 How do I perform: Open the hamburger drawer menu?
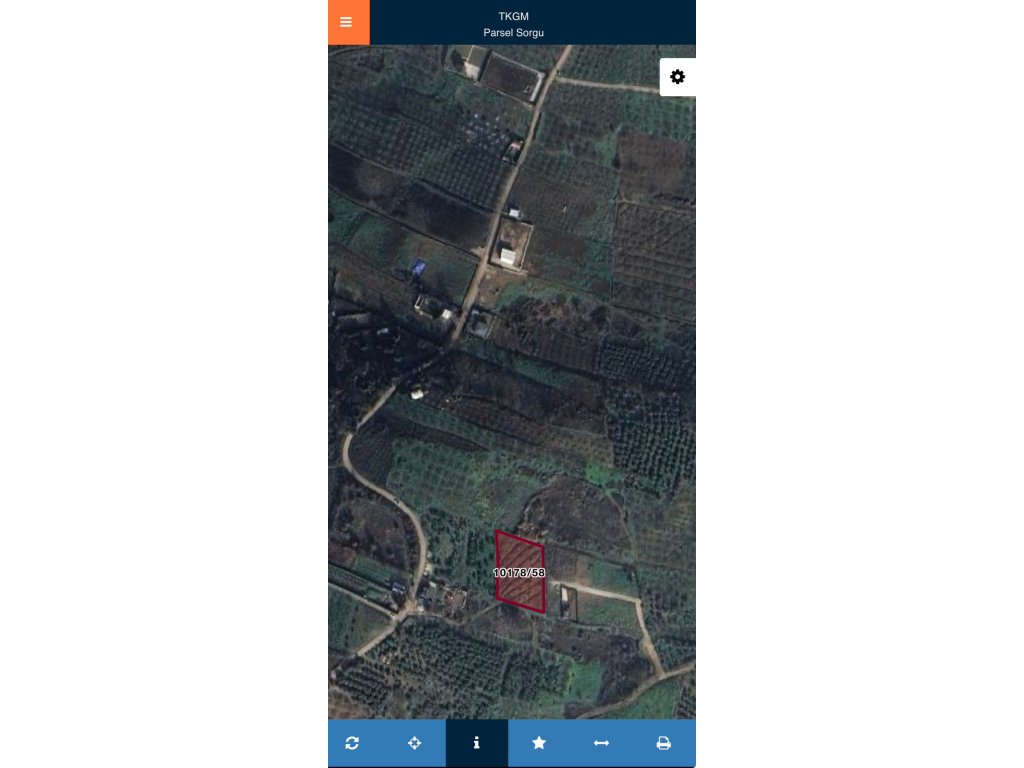[347, 22]
